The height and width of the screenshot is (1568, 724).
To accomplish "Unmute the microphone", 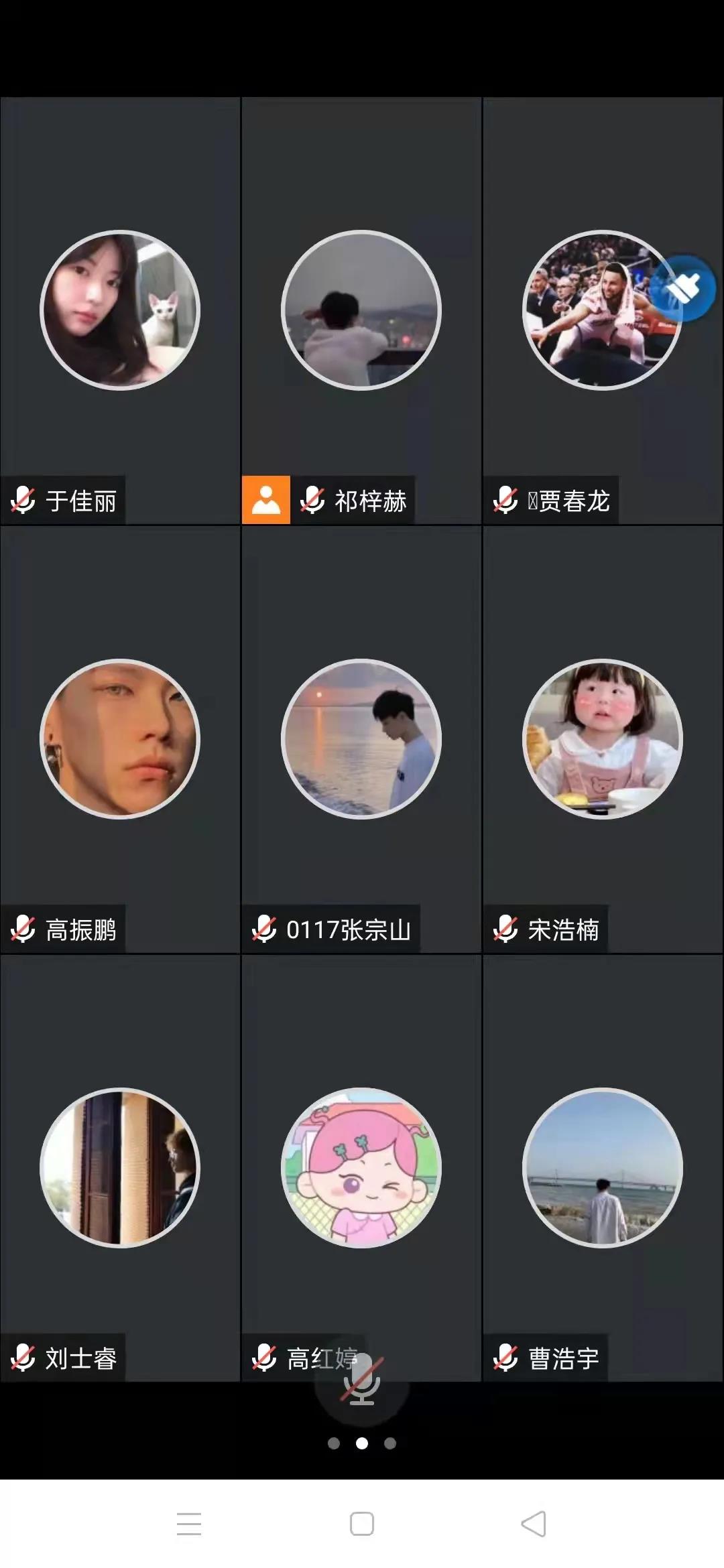I will coord(362,1381).
